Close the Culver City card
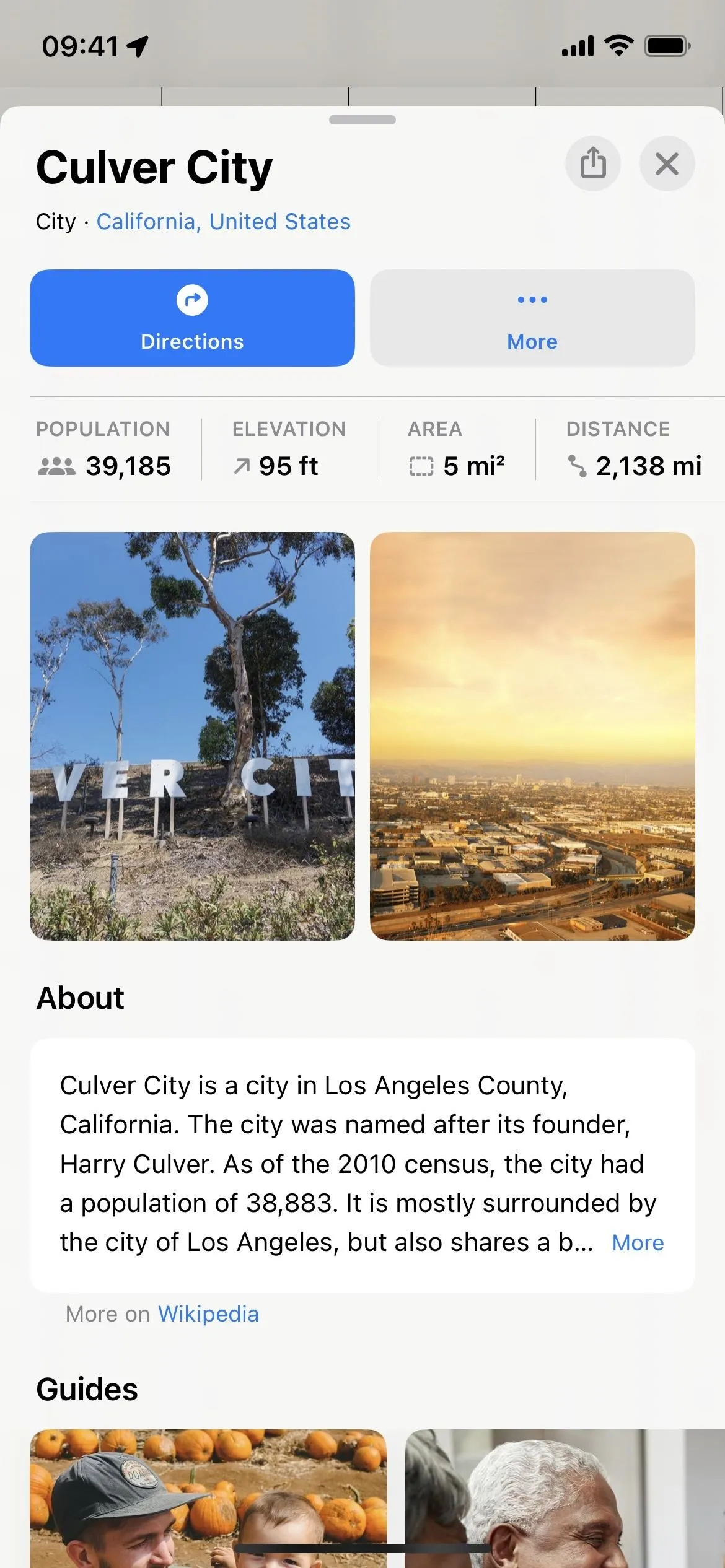The image size is (725, 1568). (x=667, y=163)
